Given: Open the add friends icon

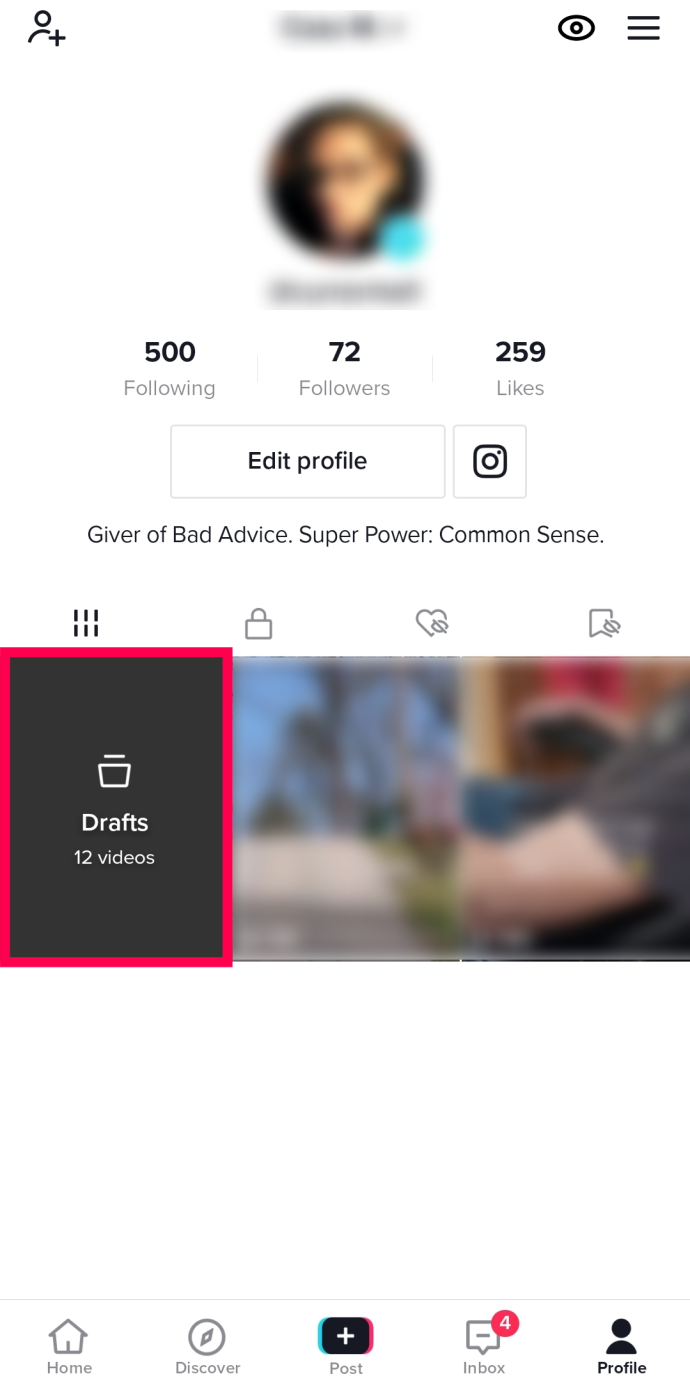Looking at the screenshot, I should pyautogui.click(x=46, y=28).
